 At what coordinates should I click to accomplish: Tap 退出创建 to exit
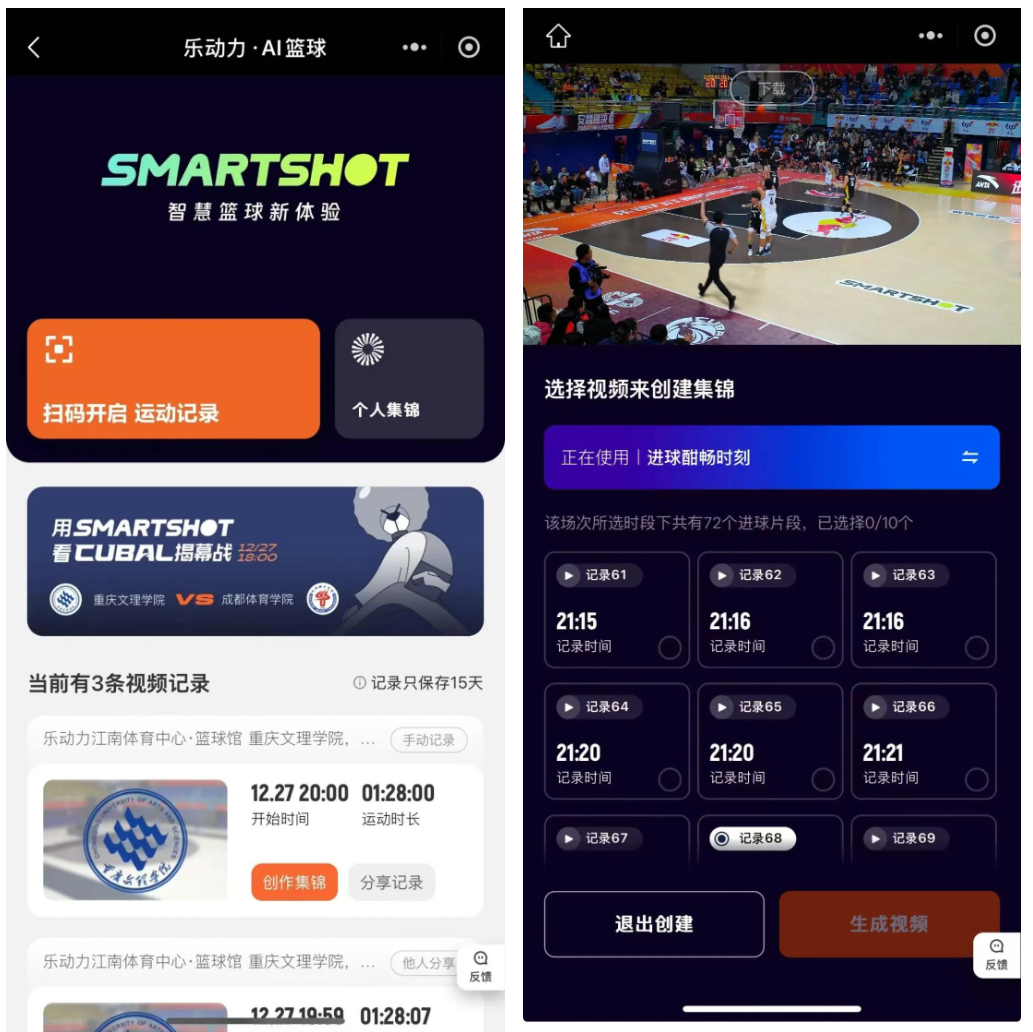654,924
